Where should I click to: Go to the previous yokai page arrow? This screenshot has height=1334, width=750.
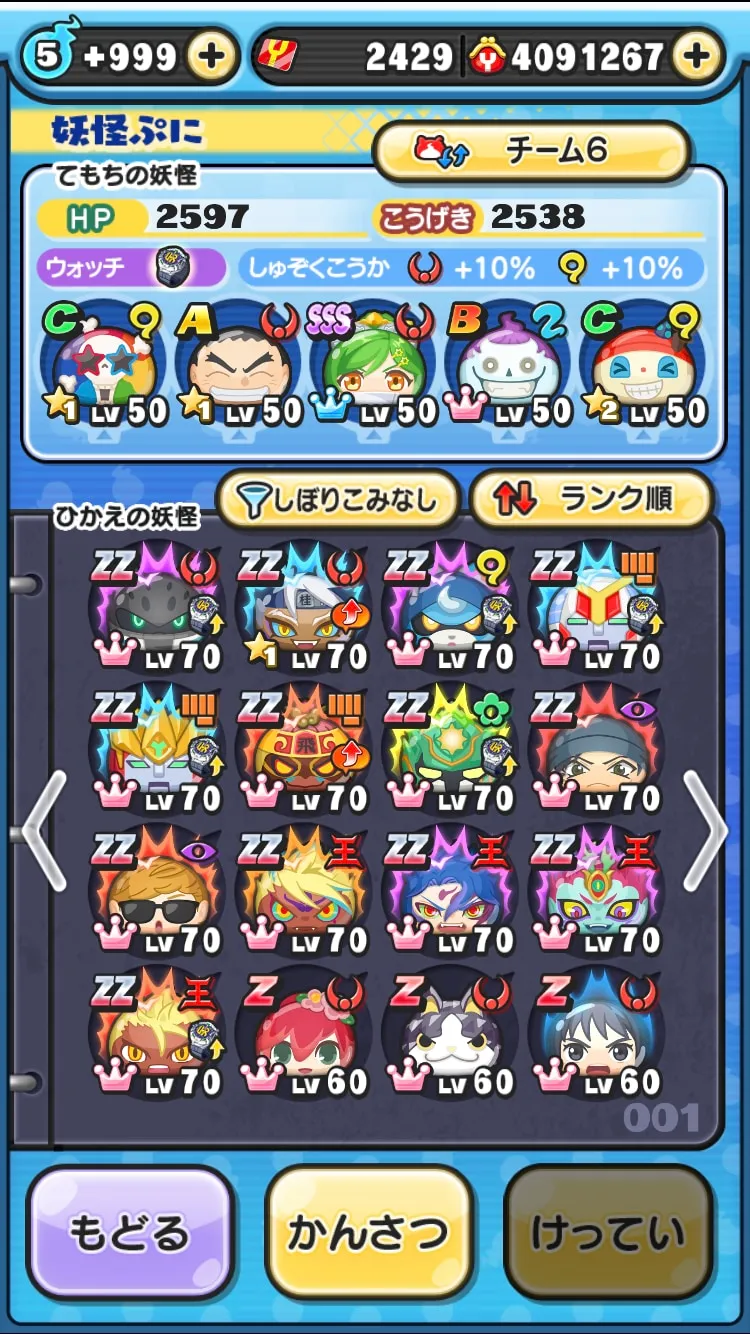pos(43,832)
